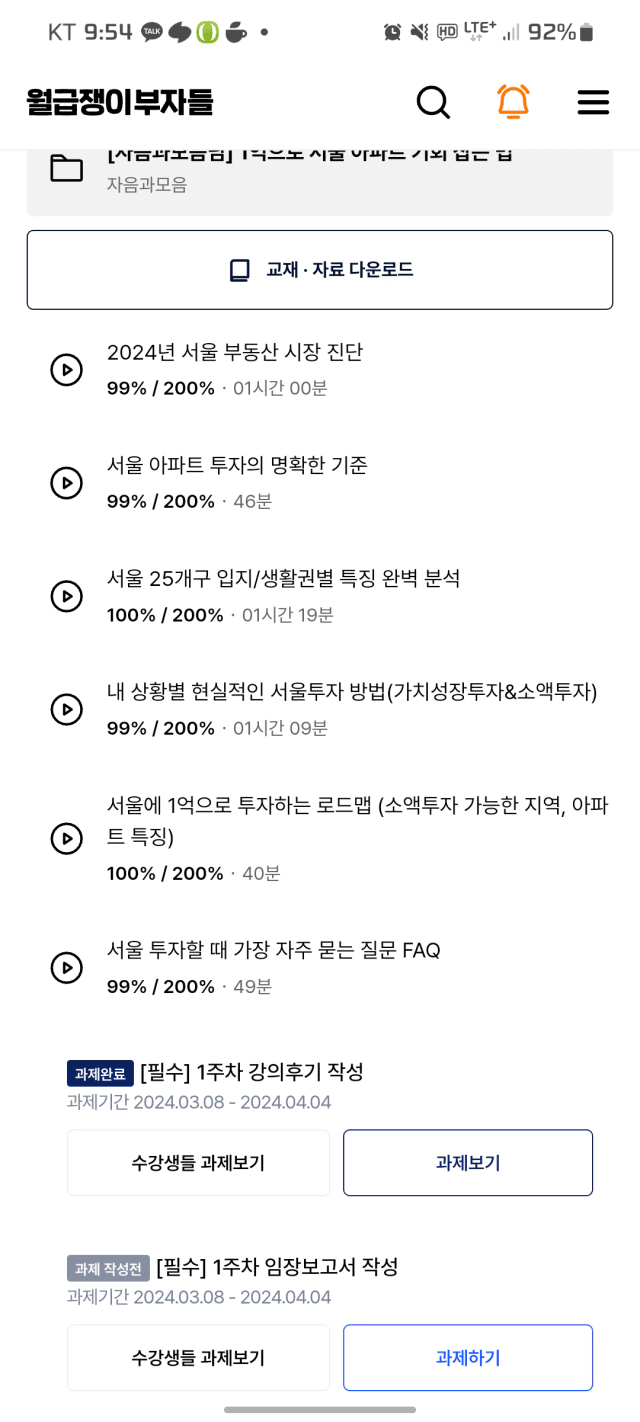Tap 수강생들 과제보기 under 1주차 강의후기 작성

pos(198,1163)
